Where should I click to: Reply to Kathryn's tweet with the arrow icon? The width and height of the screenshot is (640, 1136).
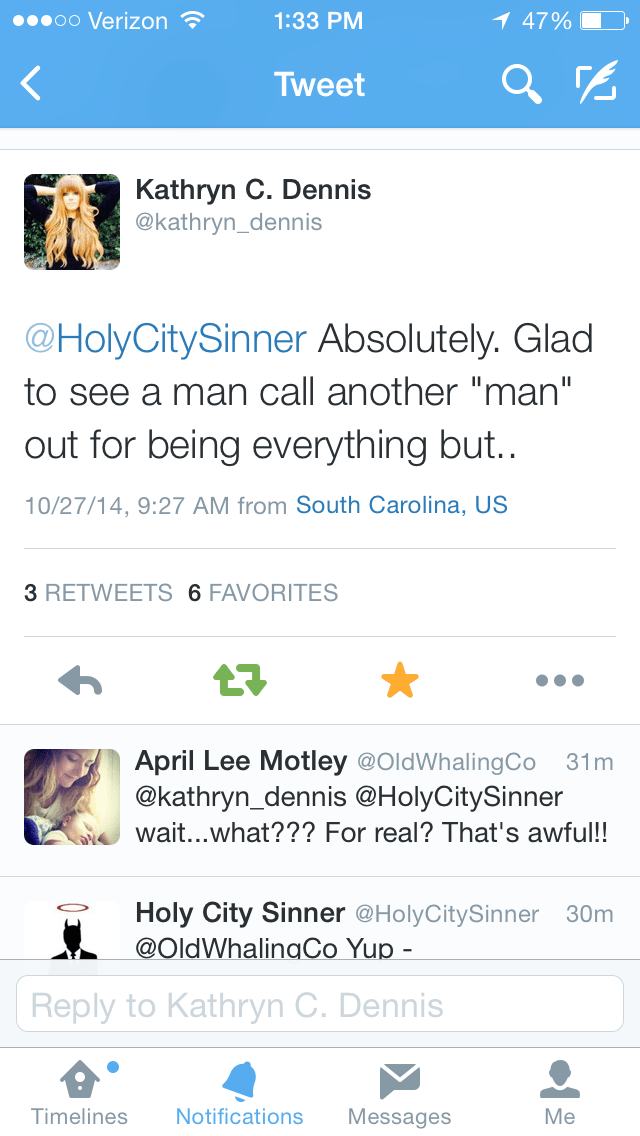[x=80, y=682]
